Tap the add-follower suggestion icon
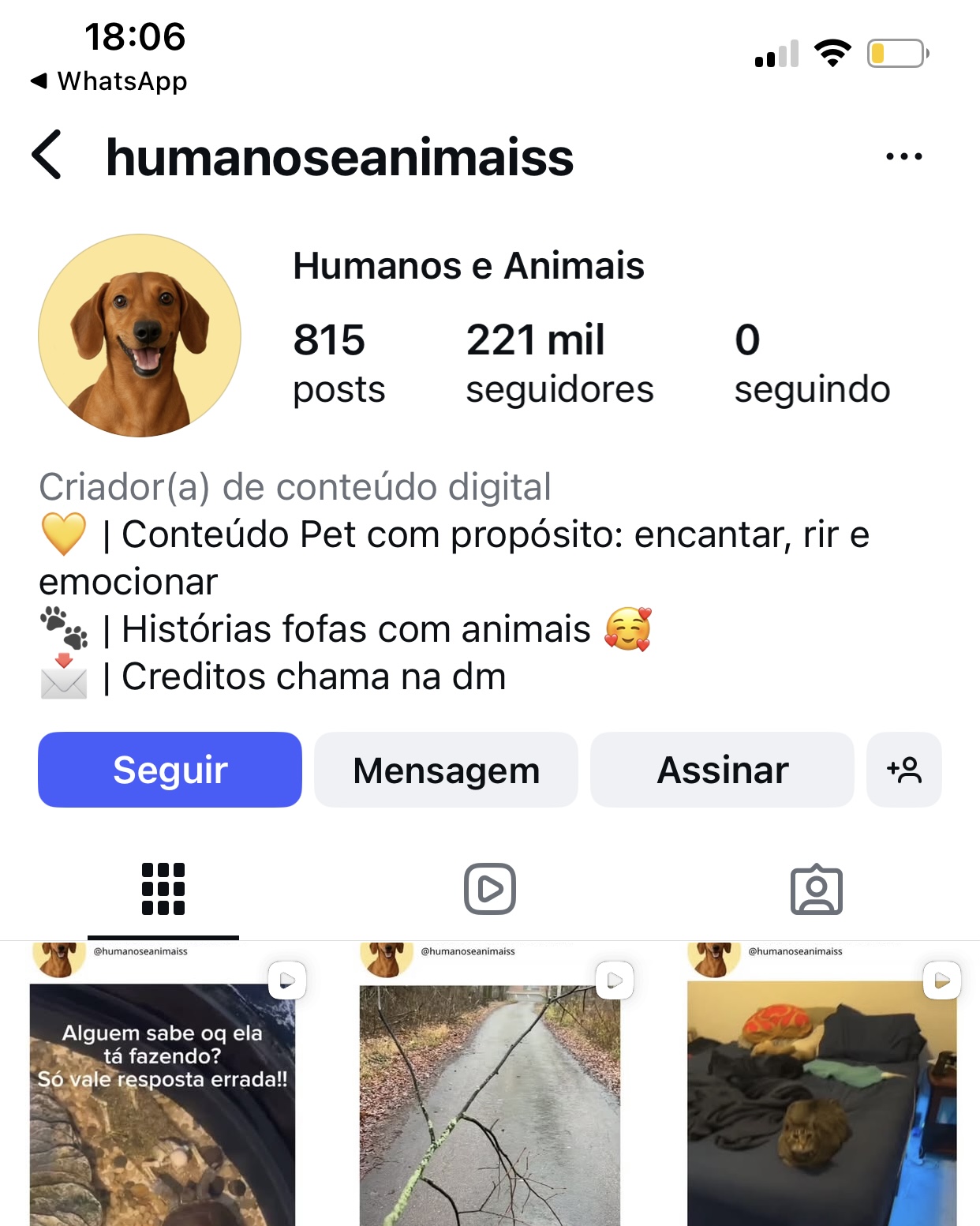The image size is (980, 1226). 904,770
